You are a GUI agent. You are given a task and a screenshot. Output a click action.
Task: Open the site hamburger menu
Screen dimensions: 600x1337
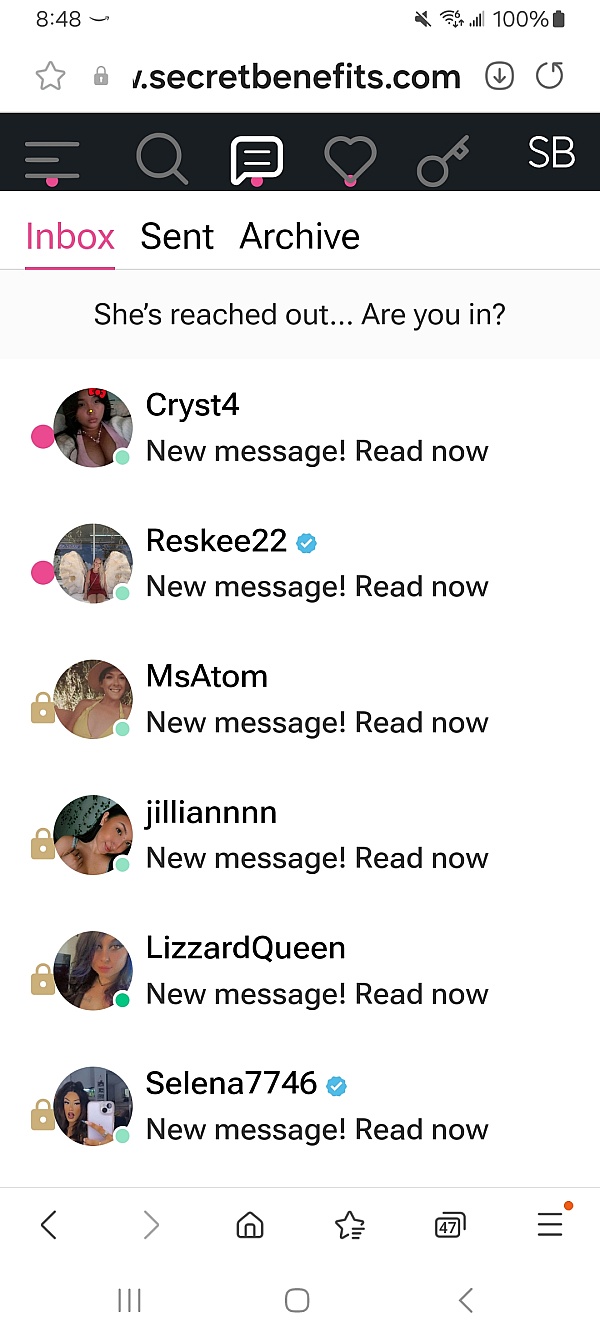[52, 160]
